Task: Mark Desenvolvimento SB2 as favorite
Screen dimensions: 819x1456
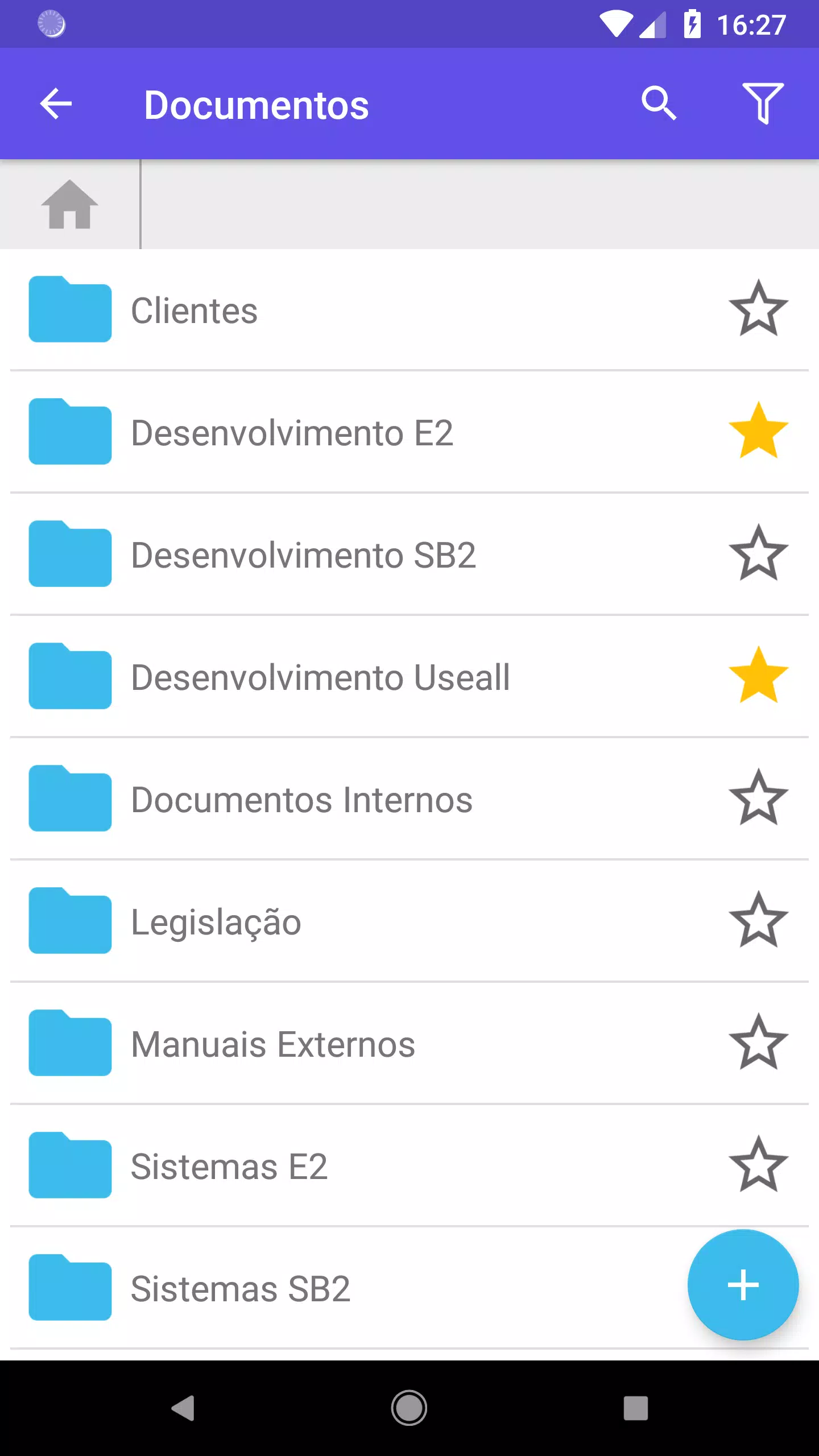Action: pyautogui.click(x=758, y=553)
